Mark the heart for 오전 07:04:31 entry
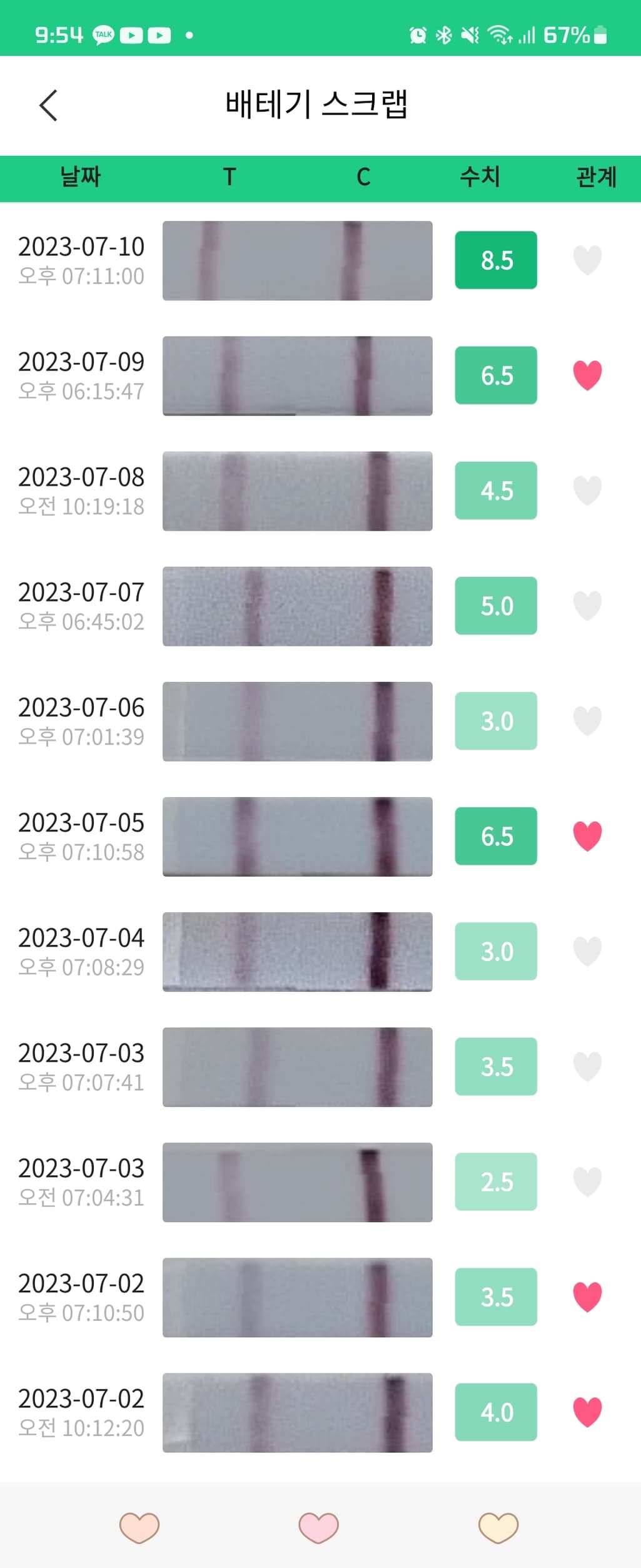The height and width of the screenshot is (1568, 641). click(587, 1181)
